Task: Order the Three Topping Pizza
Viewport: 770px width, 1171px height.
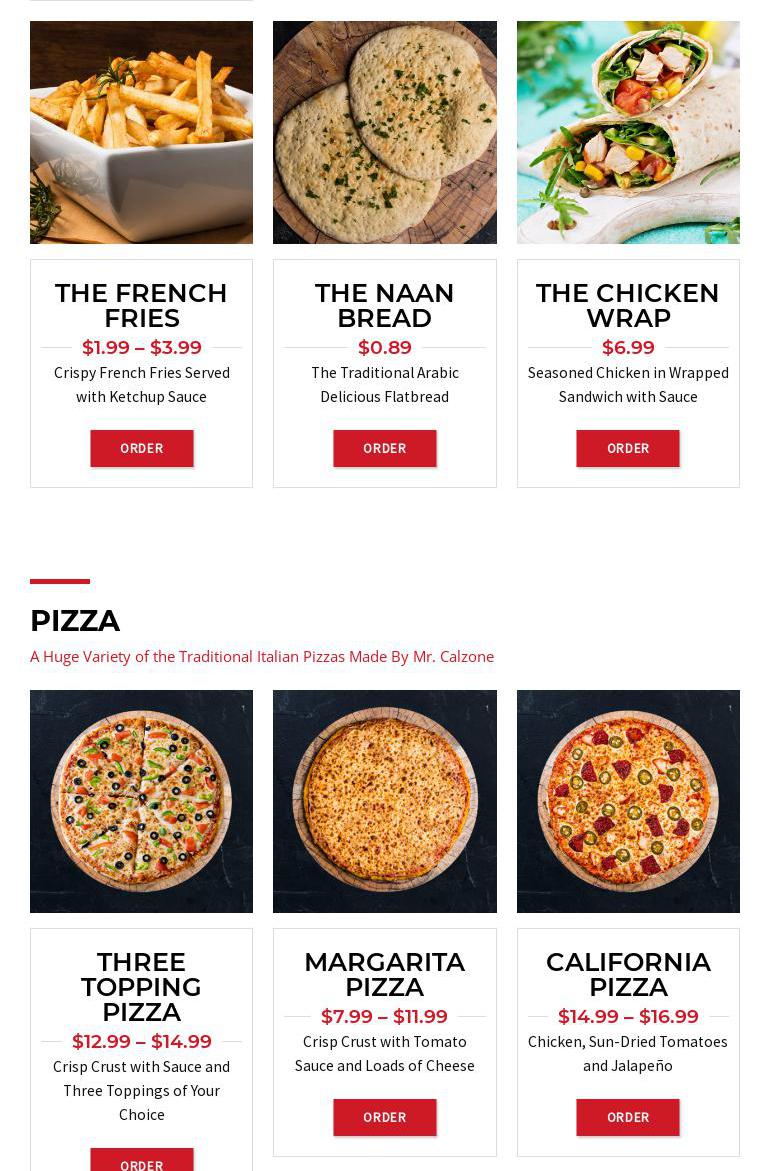Action: point(141,1162)
